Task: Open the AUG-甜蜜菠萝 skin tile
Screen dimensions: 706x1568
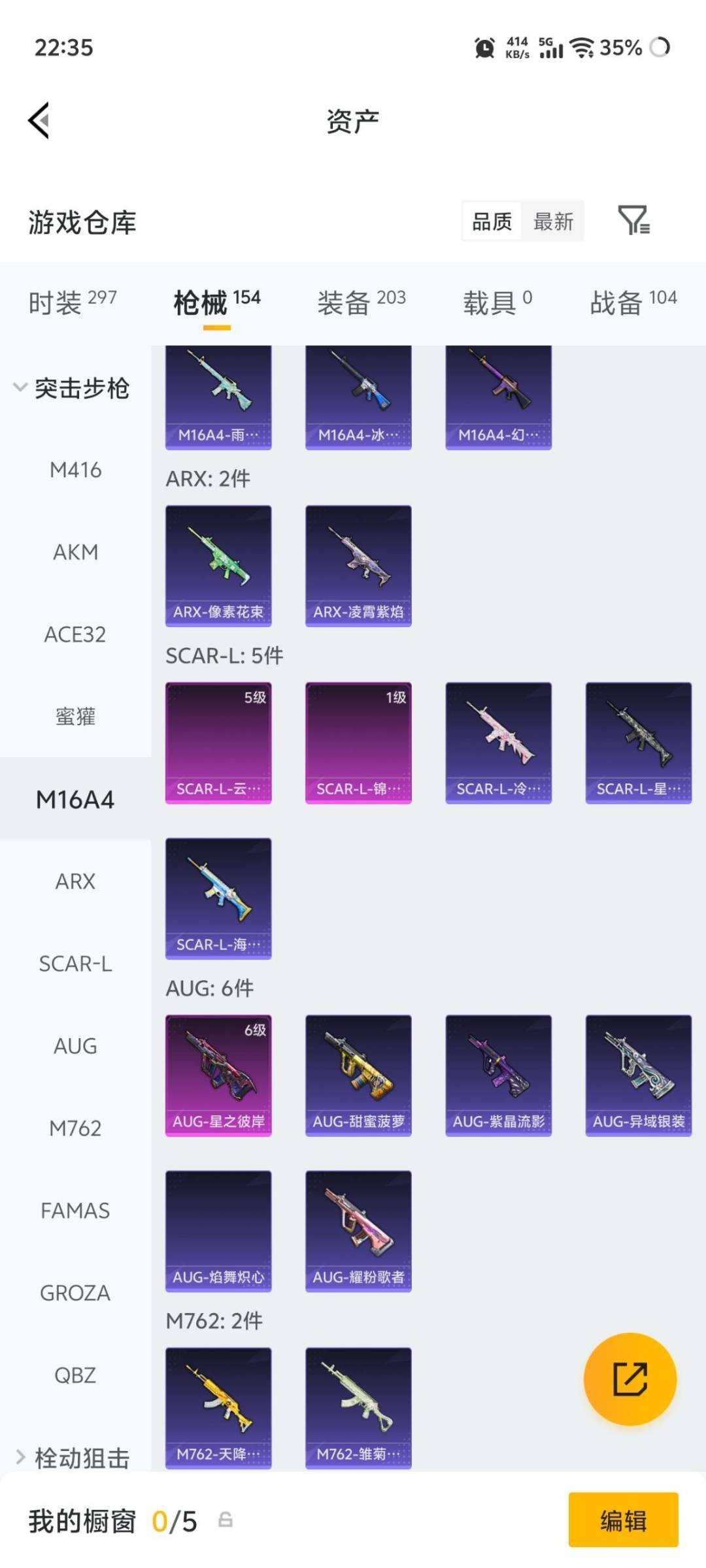Action: (358, 1075)
